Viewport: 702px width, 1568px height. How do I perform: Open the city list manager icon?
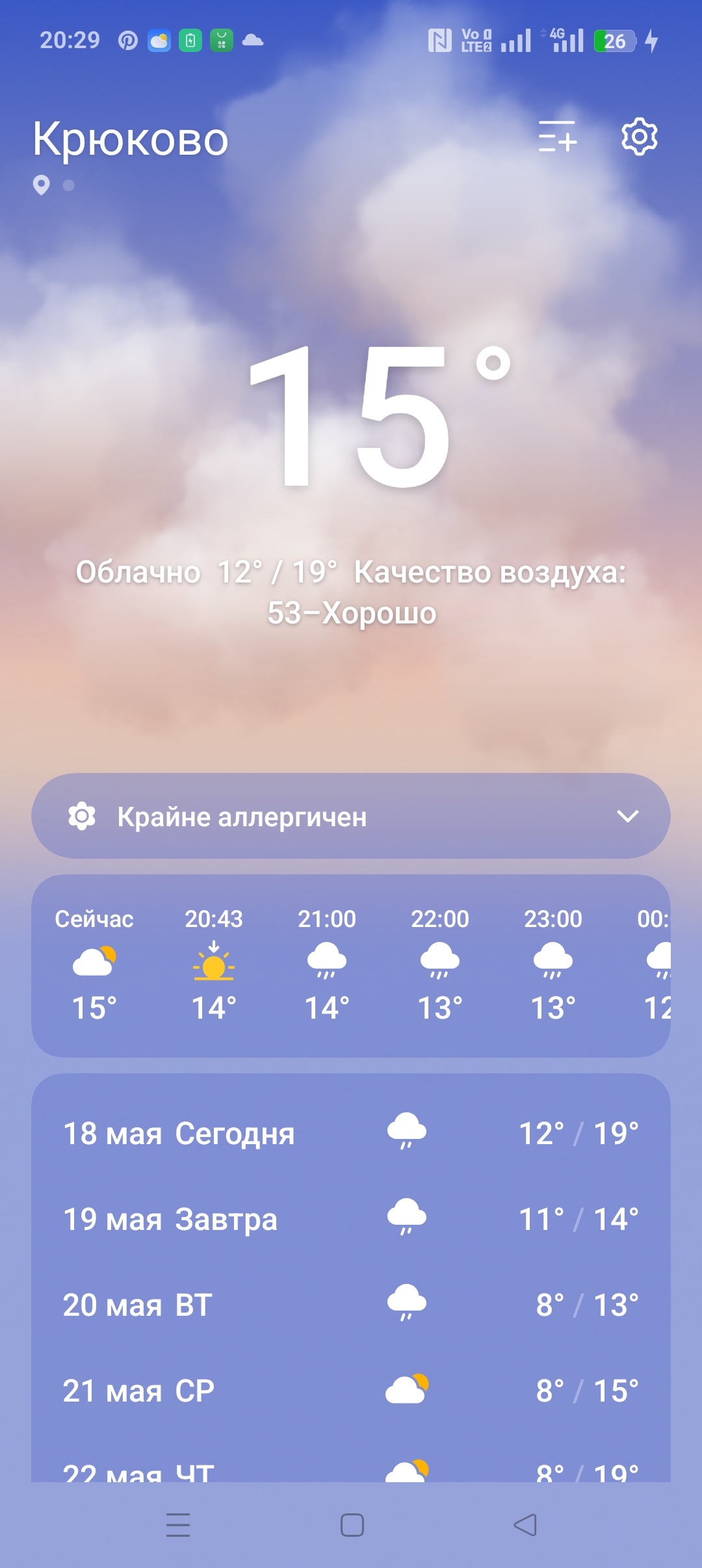click(x=557, y=137)
